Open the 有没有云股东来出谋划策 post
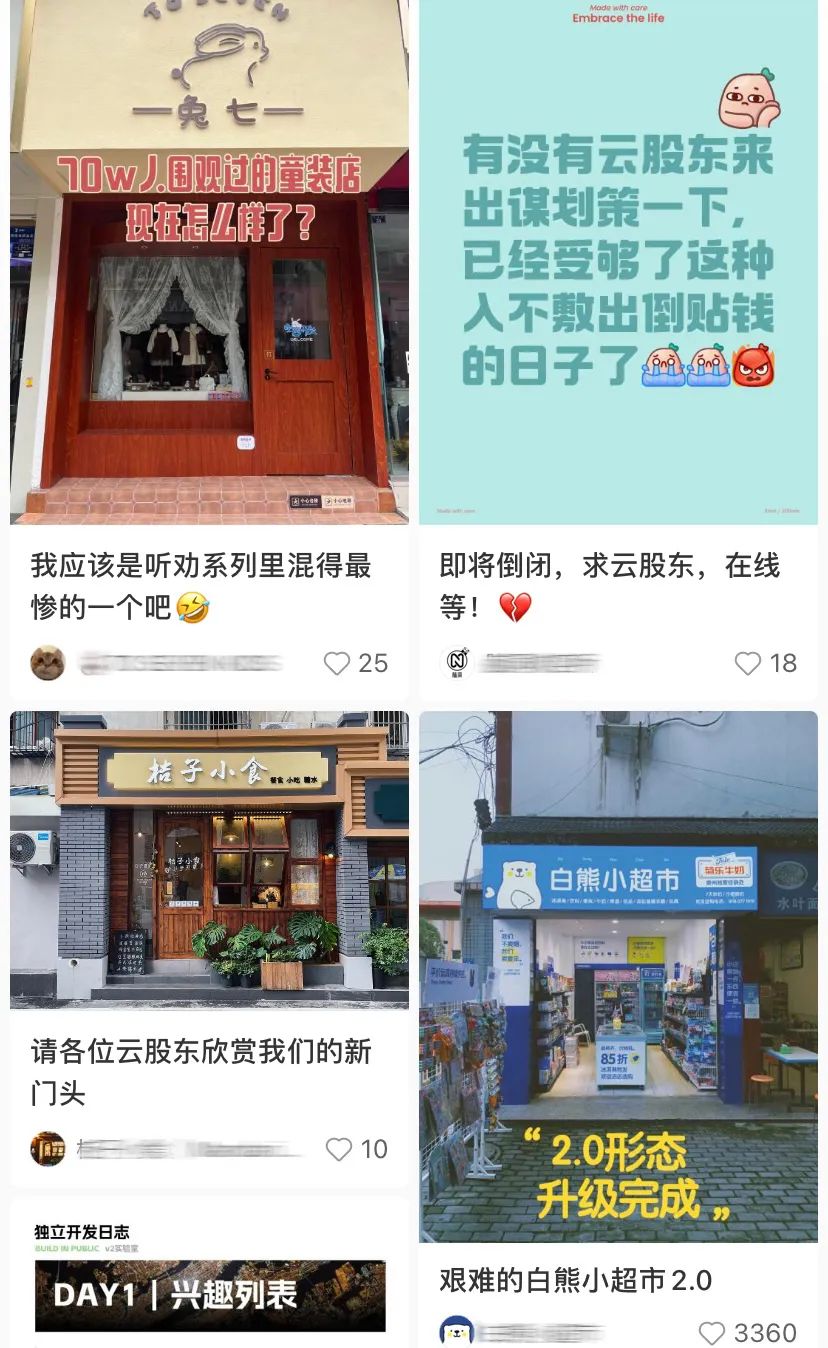The height and width of the screenshot is (1348, 828). [x=618, y=262]
